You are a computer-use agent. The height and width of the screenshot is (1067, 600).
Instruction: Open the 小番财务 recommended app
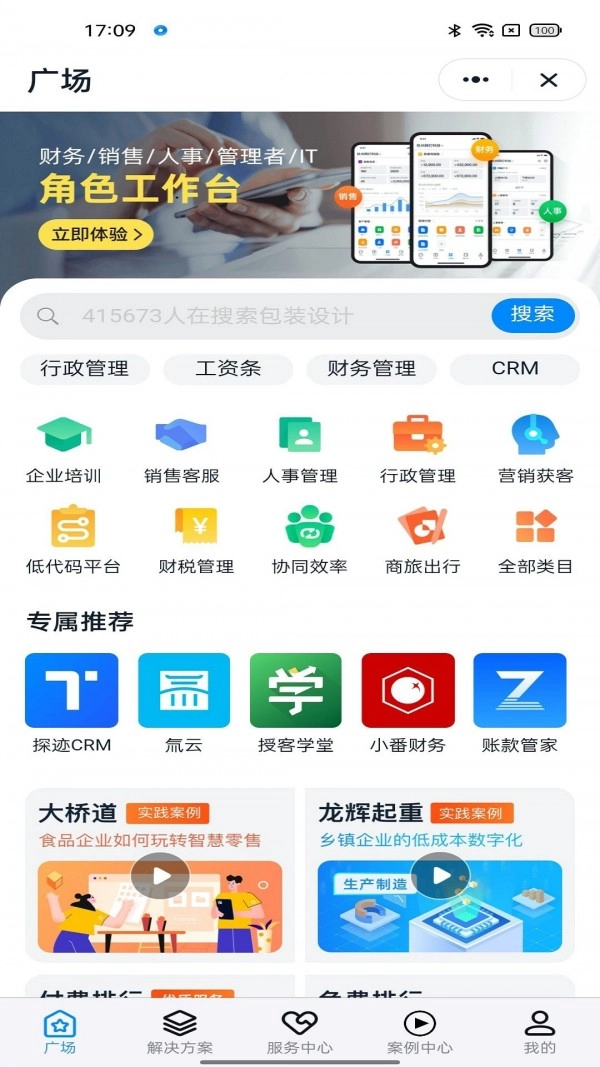tap(407, 702)
